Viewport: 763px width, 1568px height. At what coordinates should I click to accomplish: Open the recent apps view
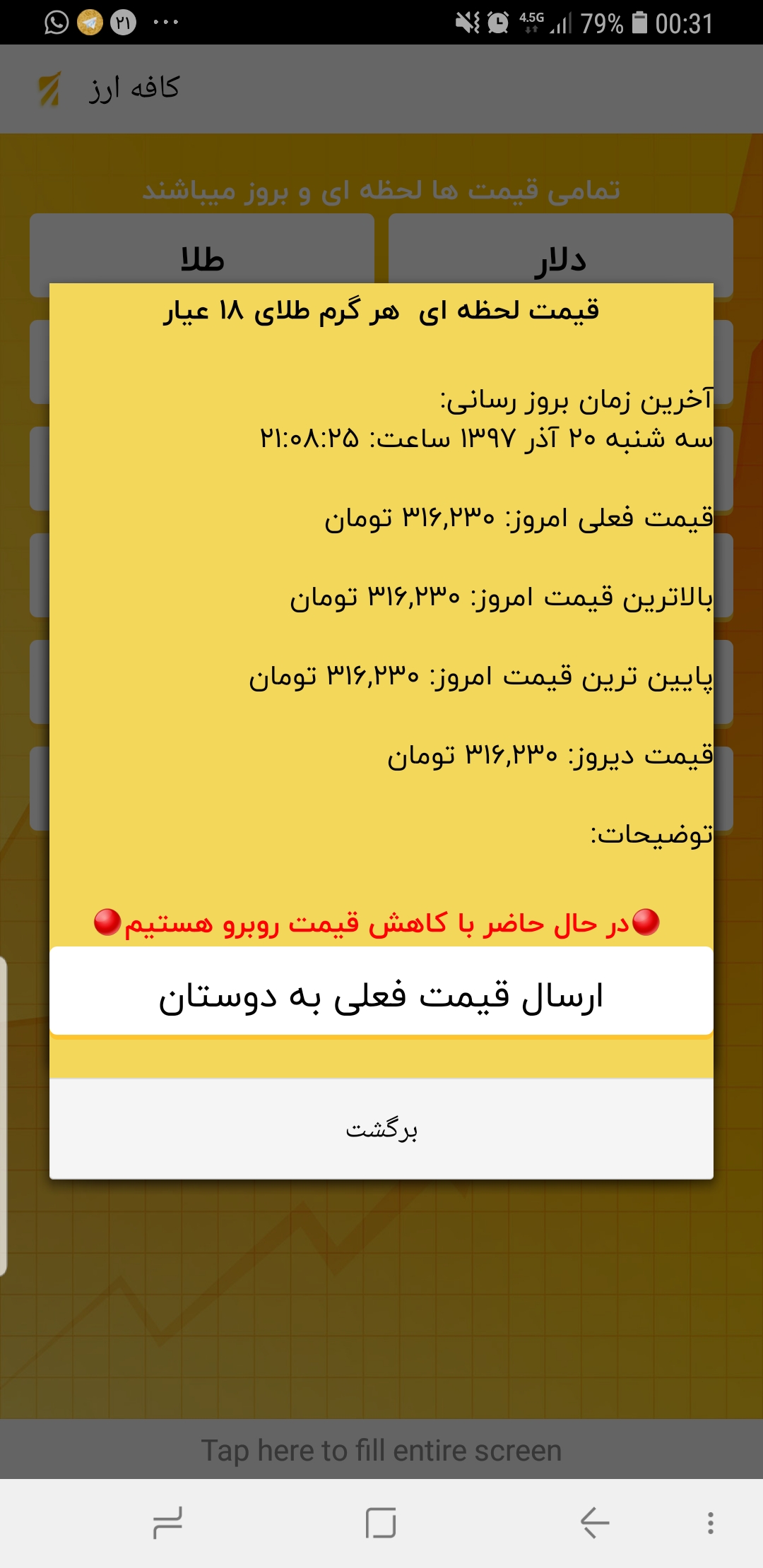pos(168,1523)
